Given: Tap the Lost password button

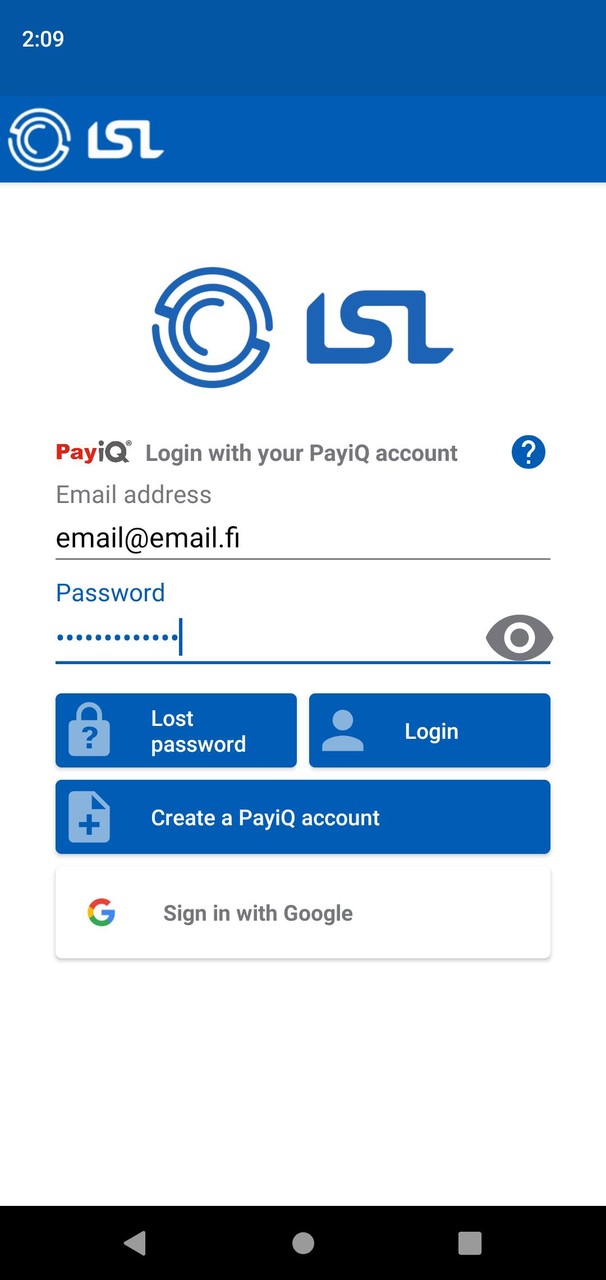Looking at the screenshot, I should point(176,731).
